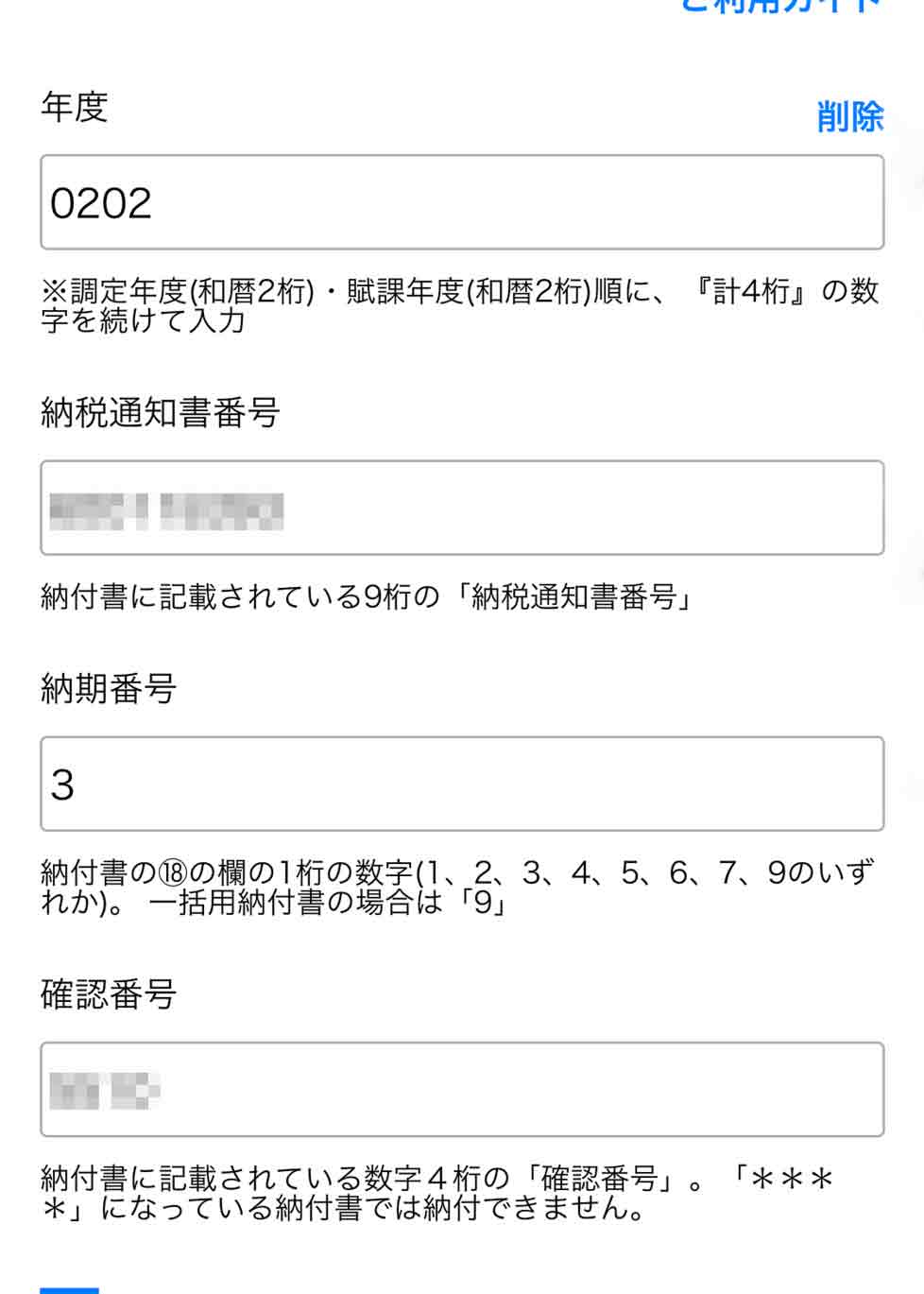Viewport: 924px width, 1294px height.
Task: Open the ご利用ガイド usage guide link
Action: pyautogui.click(x=780, y=6)
